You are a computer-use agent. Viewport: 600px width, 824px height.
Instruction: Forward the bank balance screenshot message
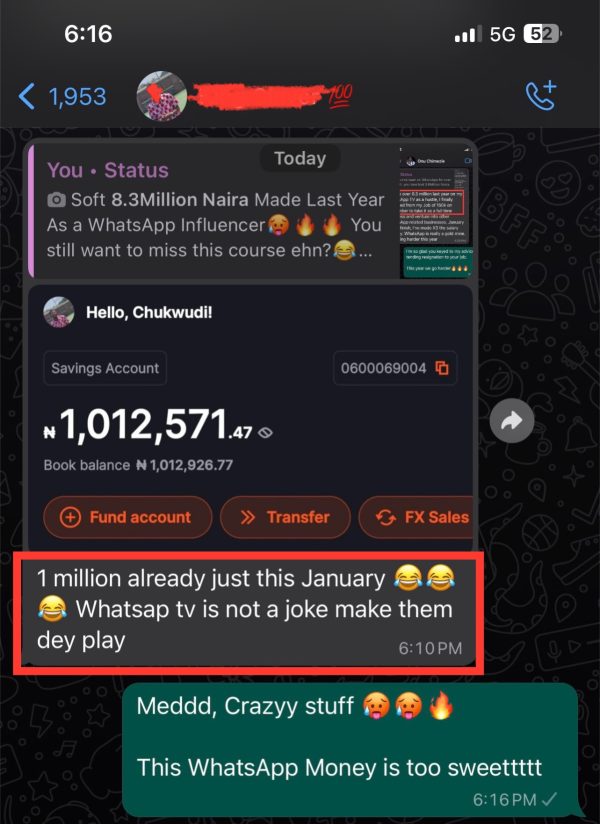pos(512,423)
